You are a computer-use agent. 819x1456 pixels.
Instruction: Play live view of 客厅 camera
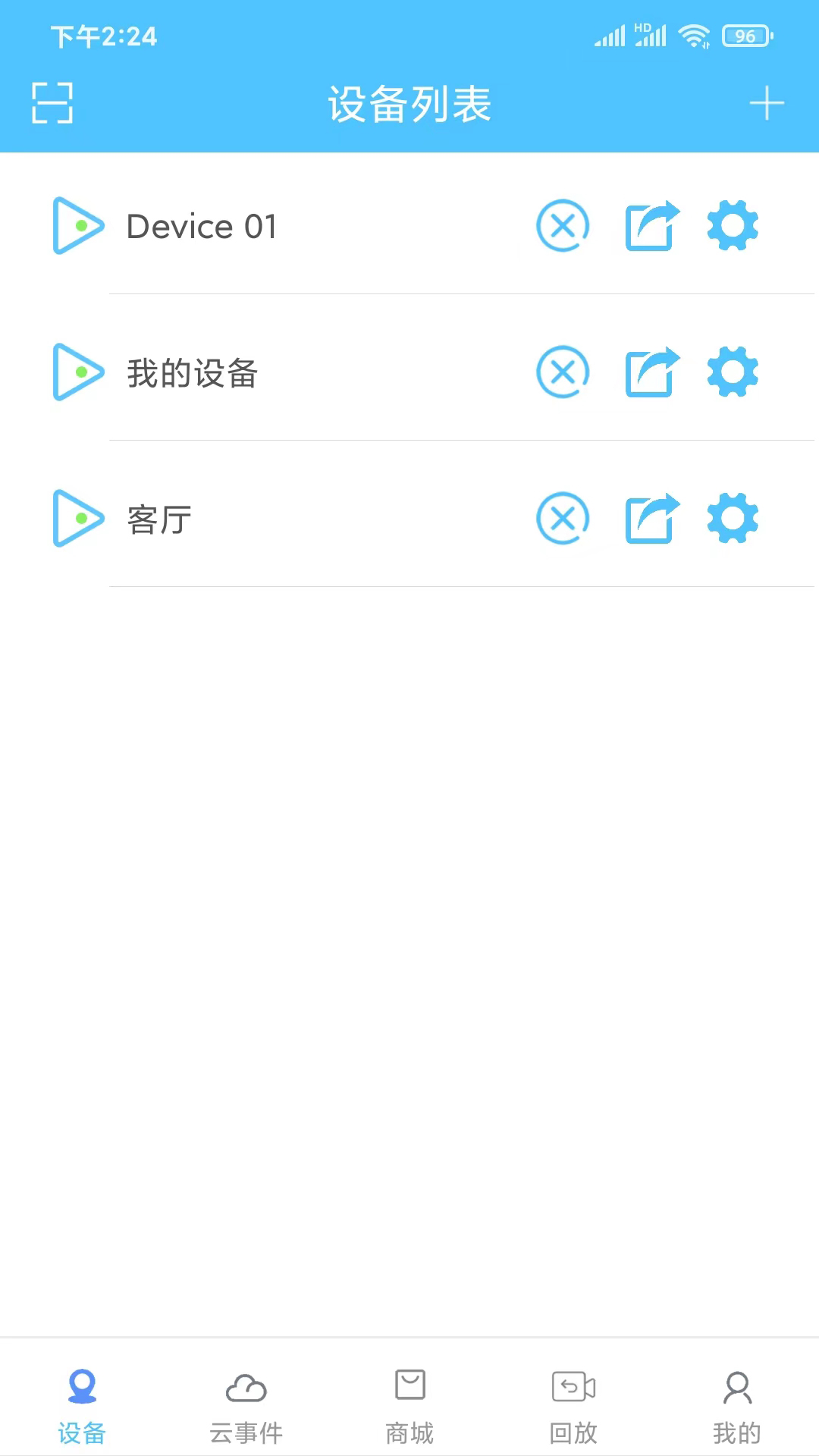(x=78, y=519)
